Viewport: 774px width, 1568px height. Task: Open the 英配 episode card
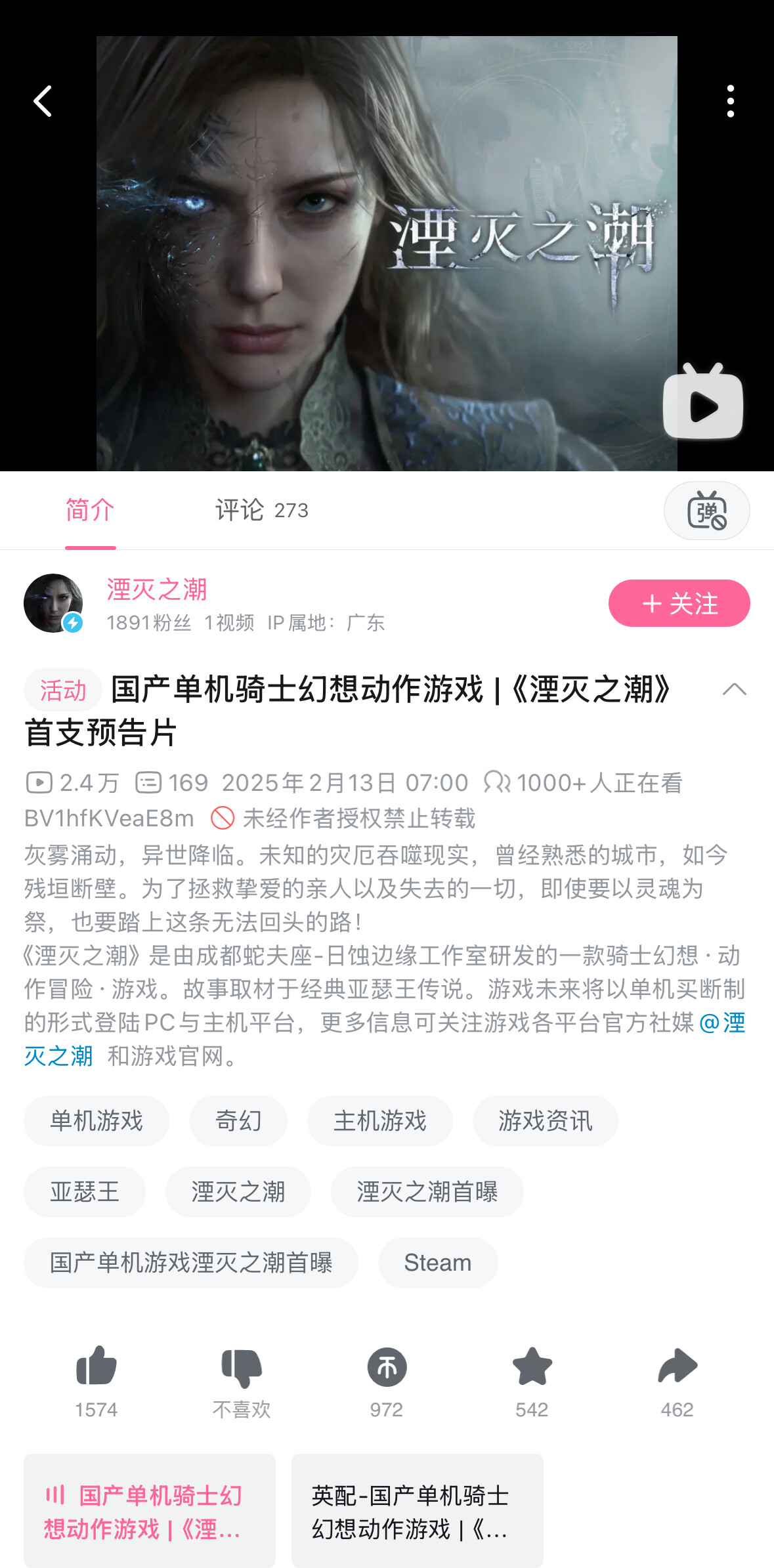click(x=417, y=1512)
